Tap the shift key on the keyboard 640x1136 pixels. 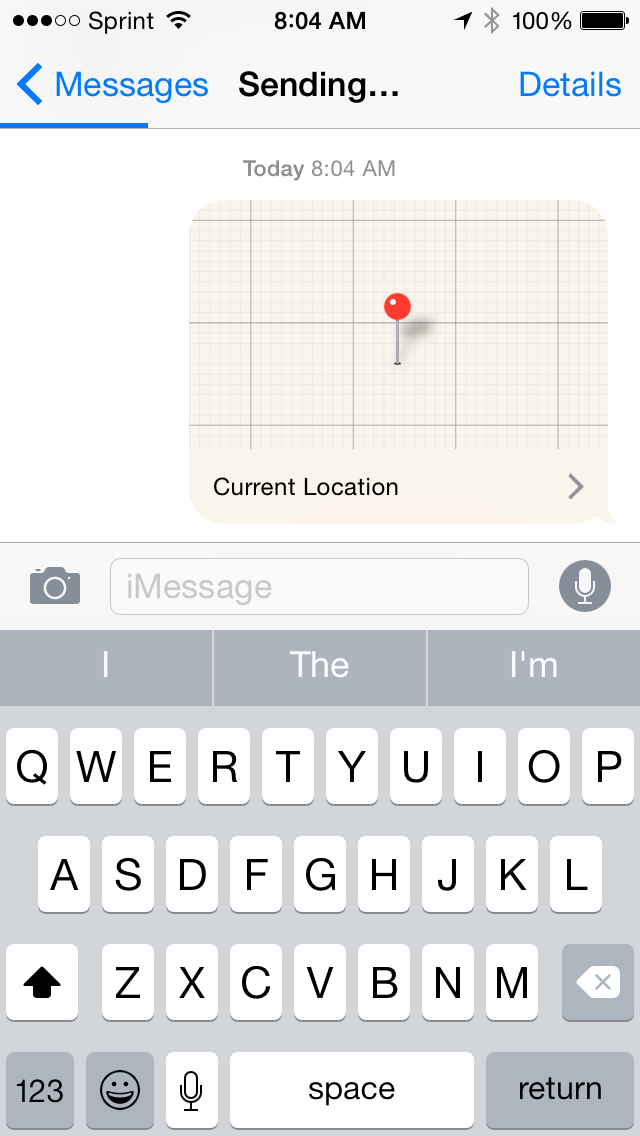click(42, 983)
